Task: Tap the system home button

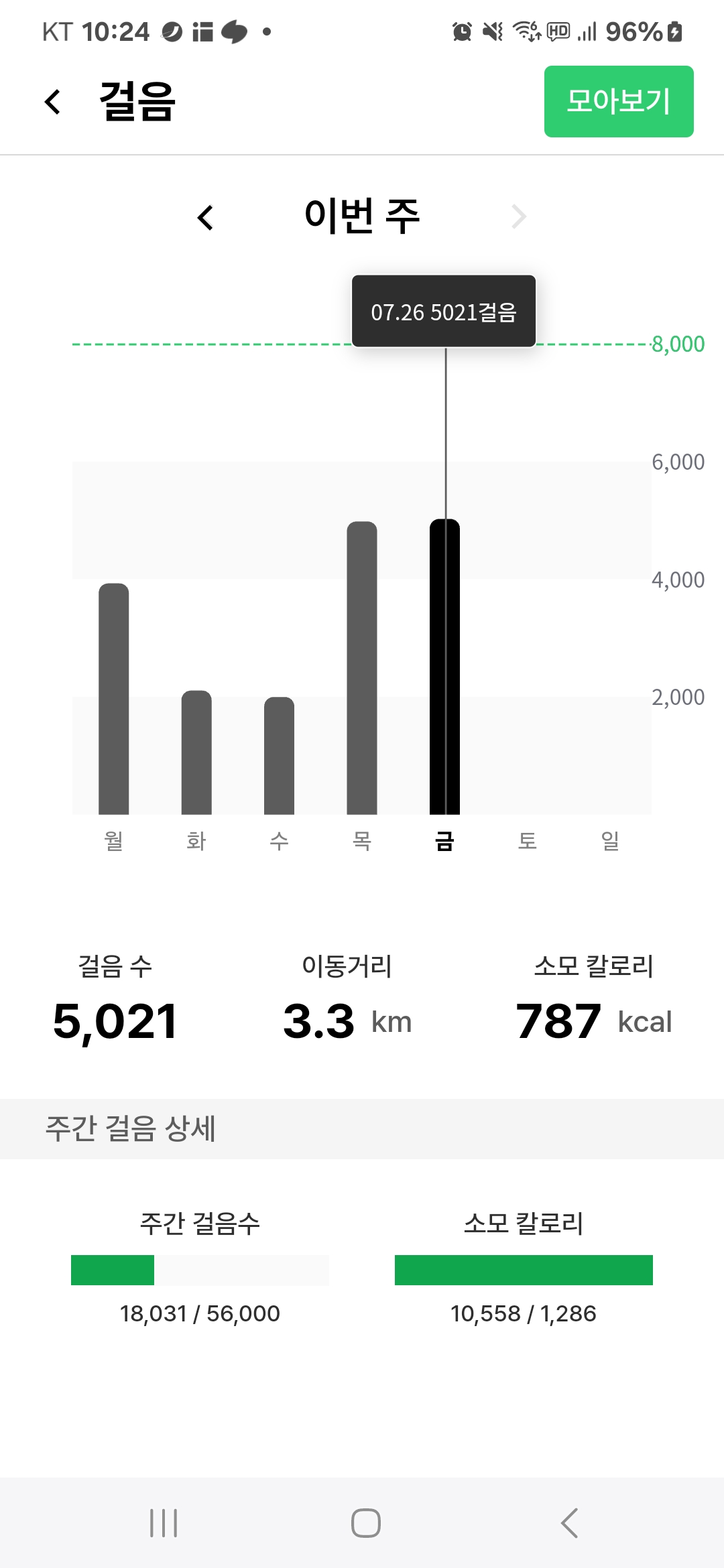Action: point(365,1522)
